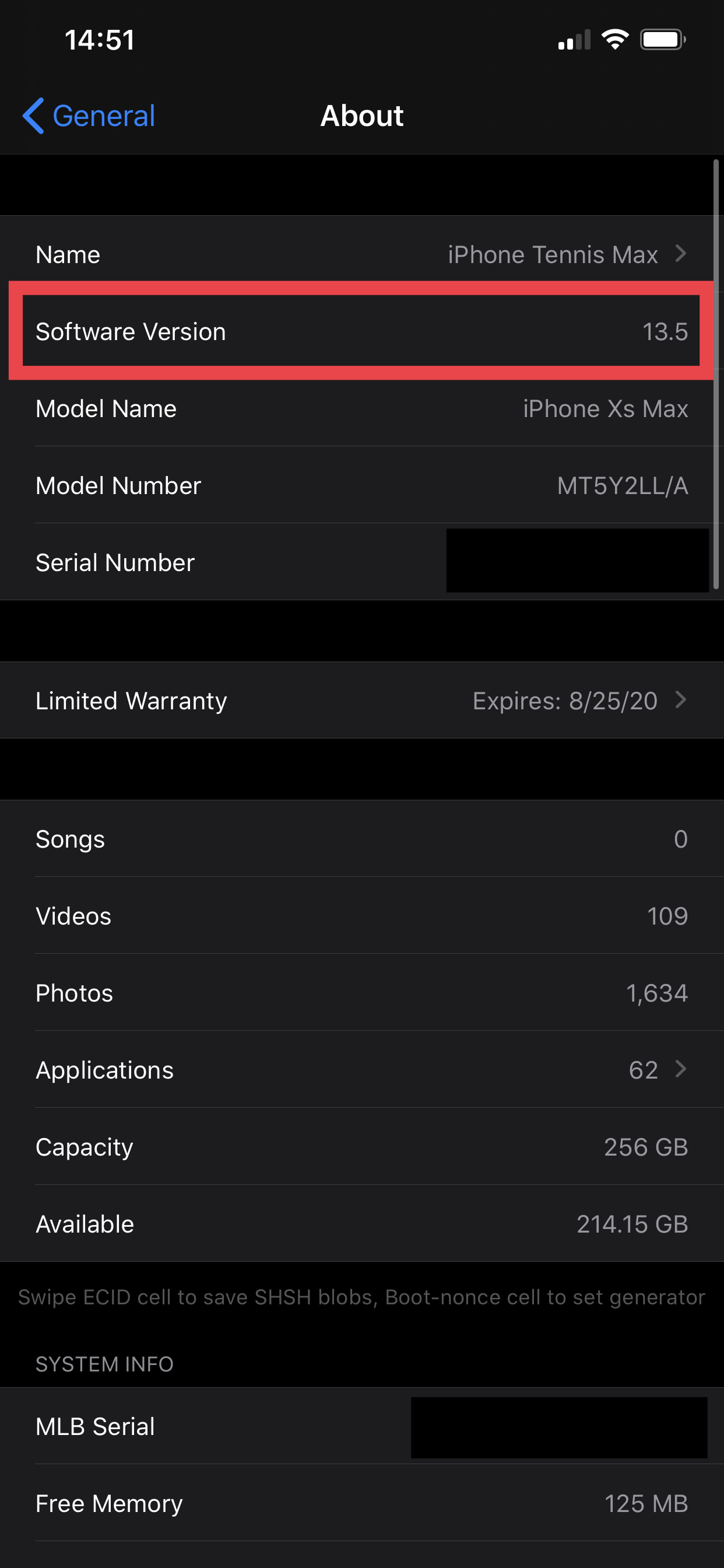Viewport: 724px width, 1568px height.
Task: Tap Serial Number to copy it
Action: click(362, 561)
